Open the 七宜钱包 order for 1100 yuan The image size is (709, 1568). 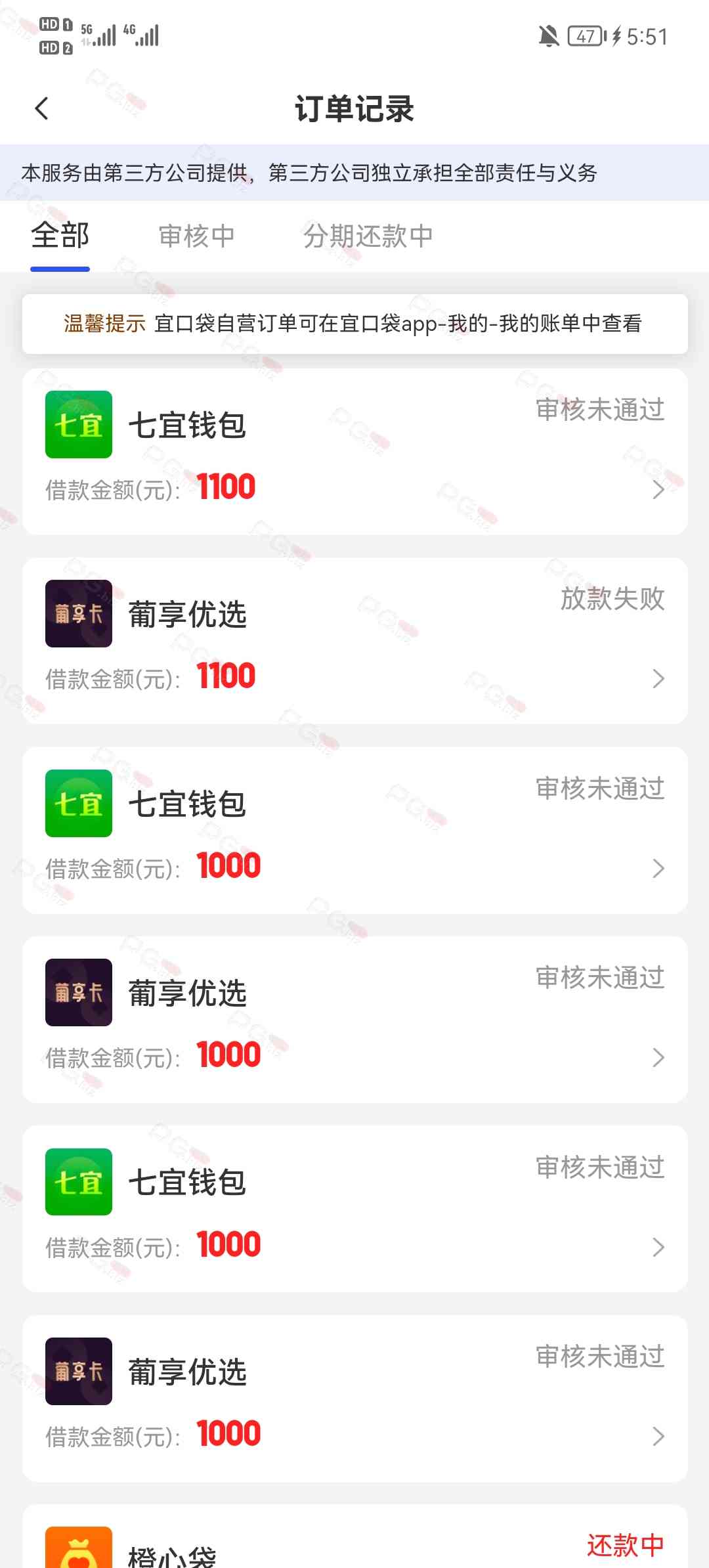pos(354,452)
